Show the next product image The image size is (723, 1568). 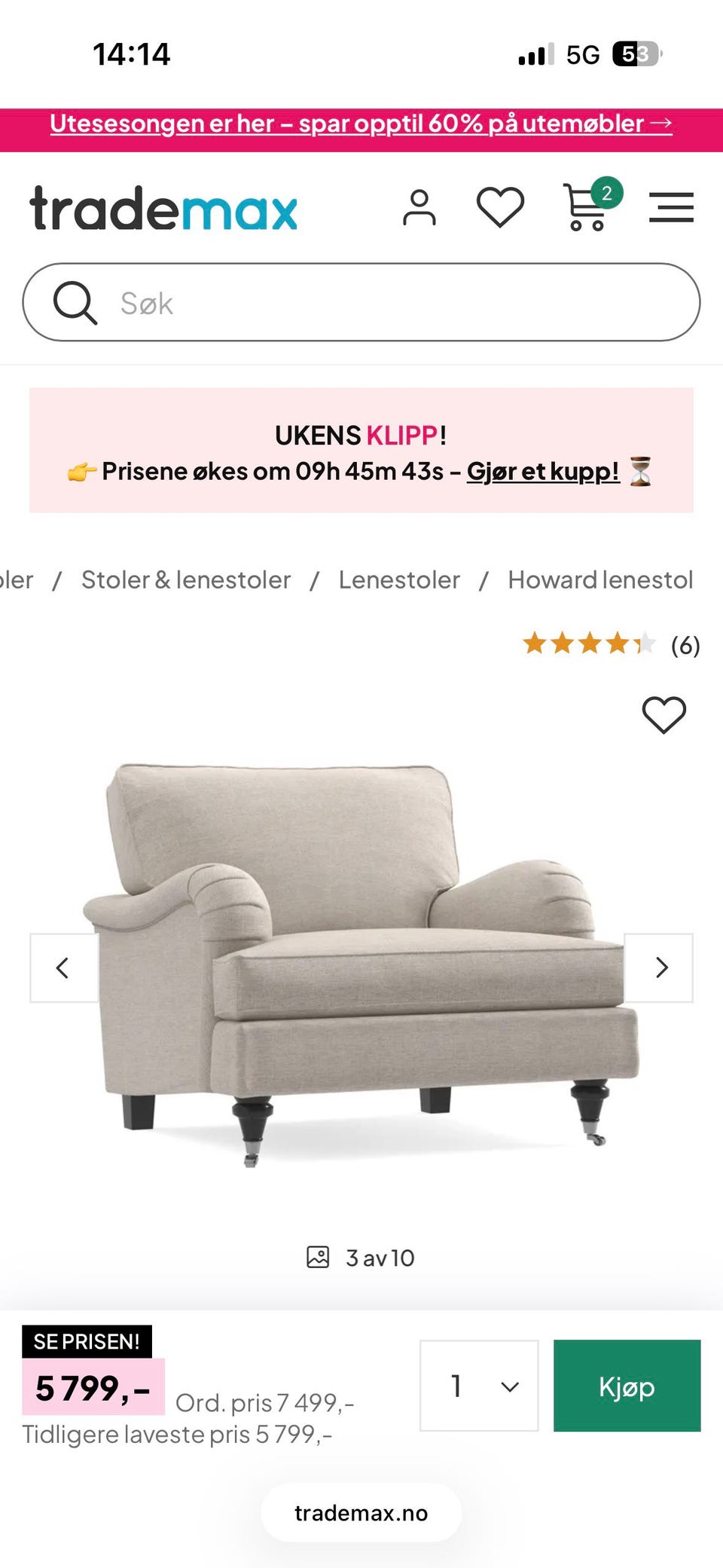pos(661,967)
